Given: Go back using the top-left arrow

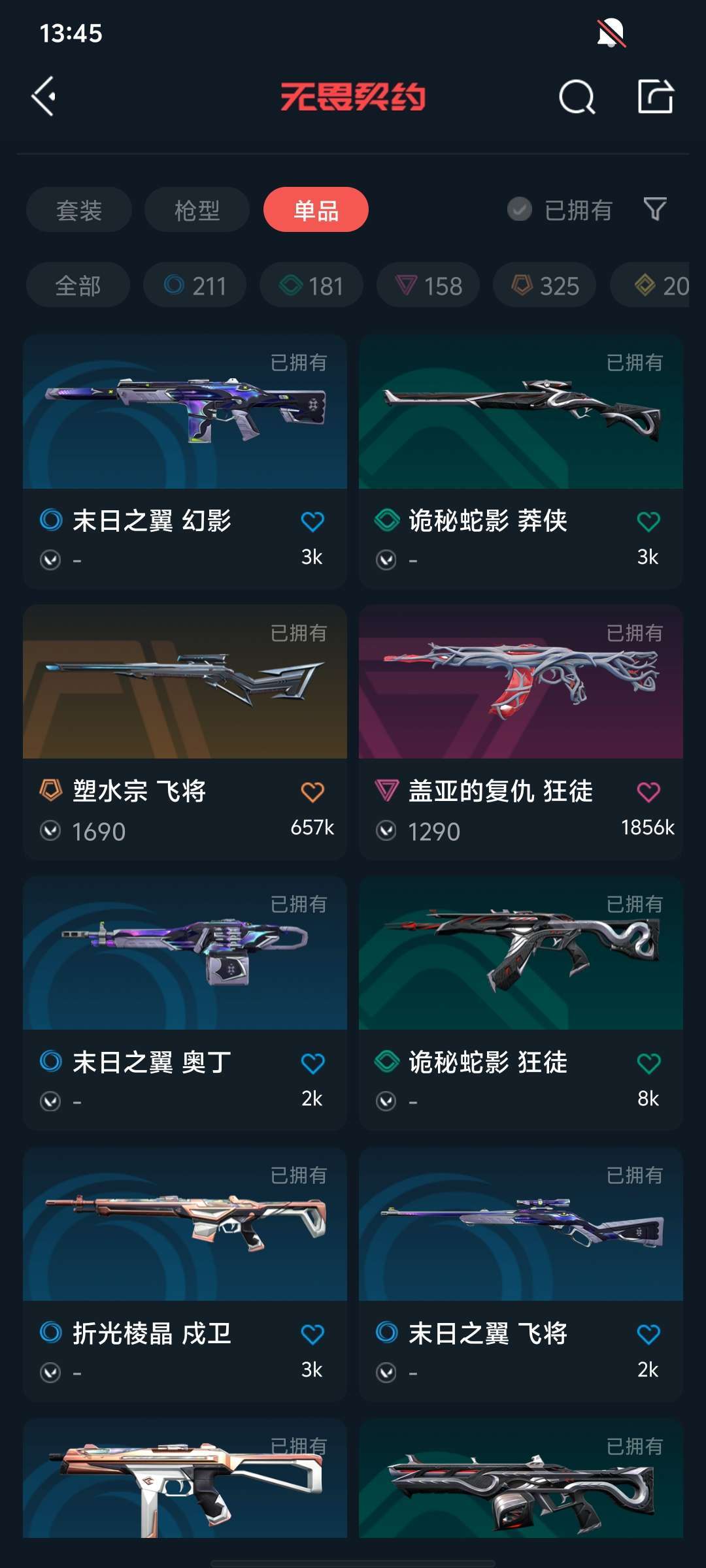Looking at the screenshot, I should tap(44, 97).
